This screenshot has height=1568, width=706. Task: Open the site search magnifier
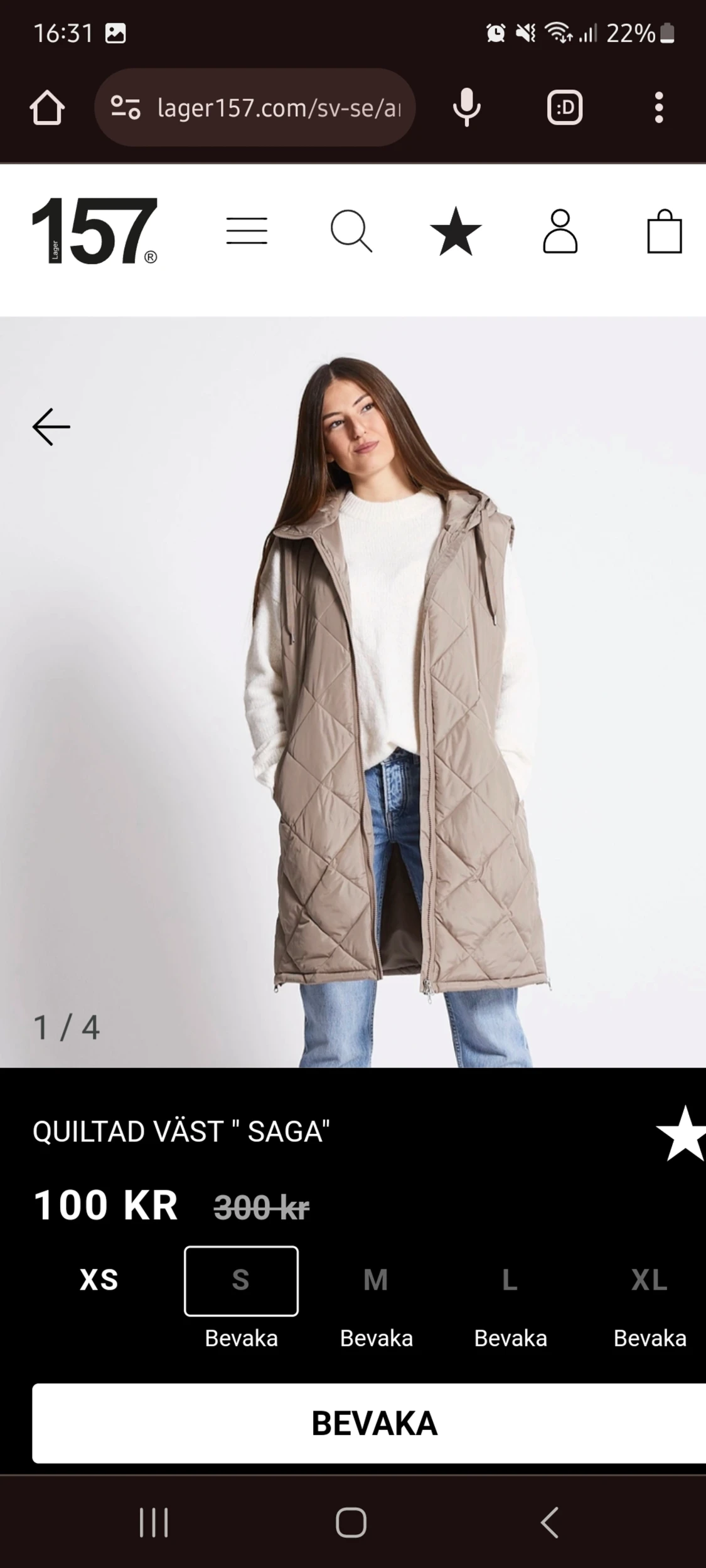tap(351, 231)
